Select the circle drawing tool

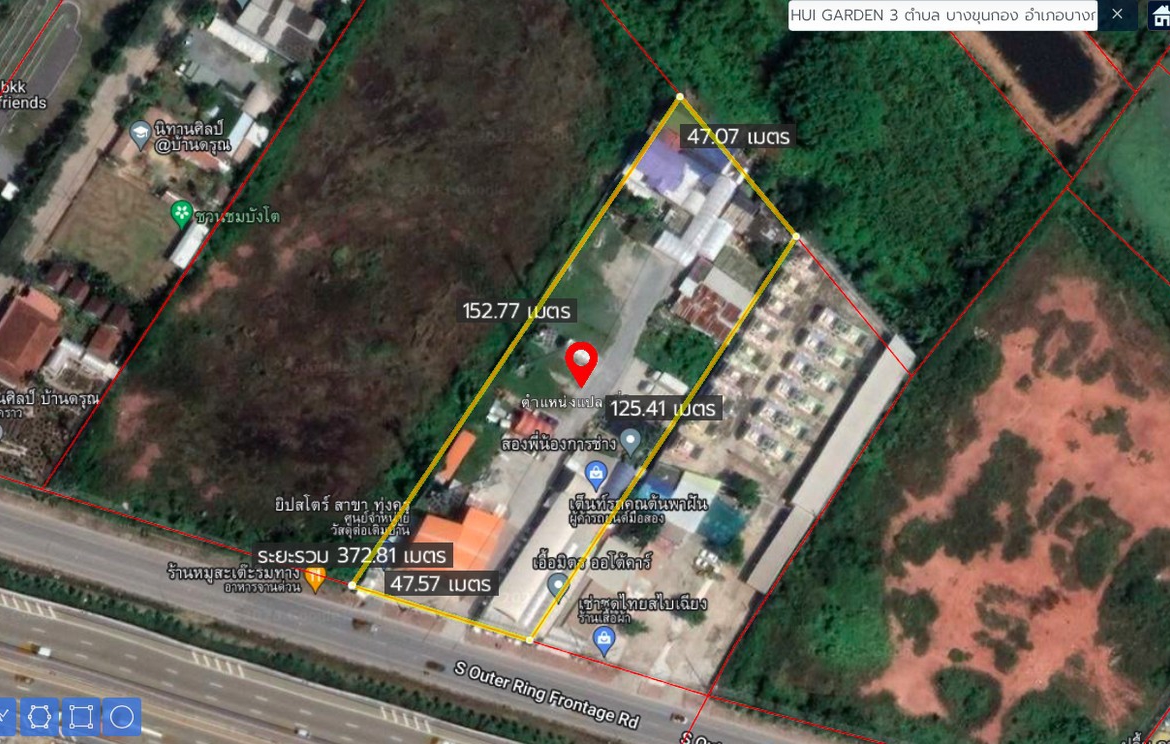pyautogui.click(x=122, y=717)
